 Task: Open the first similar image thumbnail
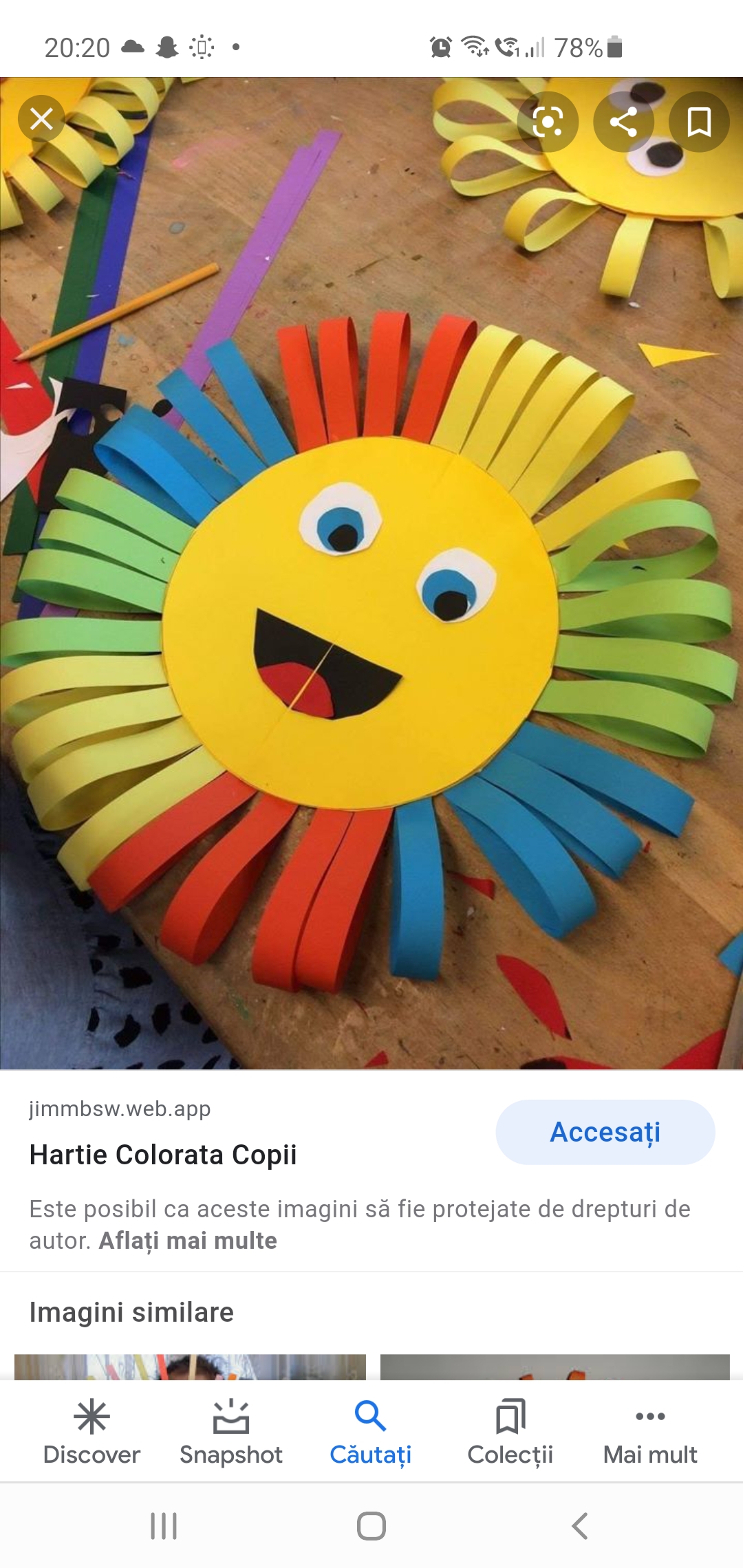coord(190,1367)
